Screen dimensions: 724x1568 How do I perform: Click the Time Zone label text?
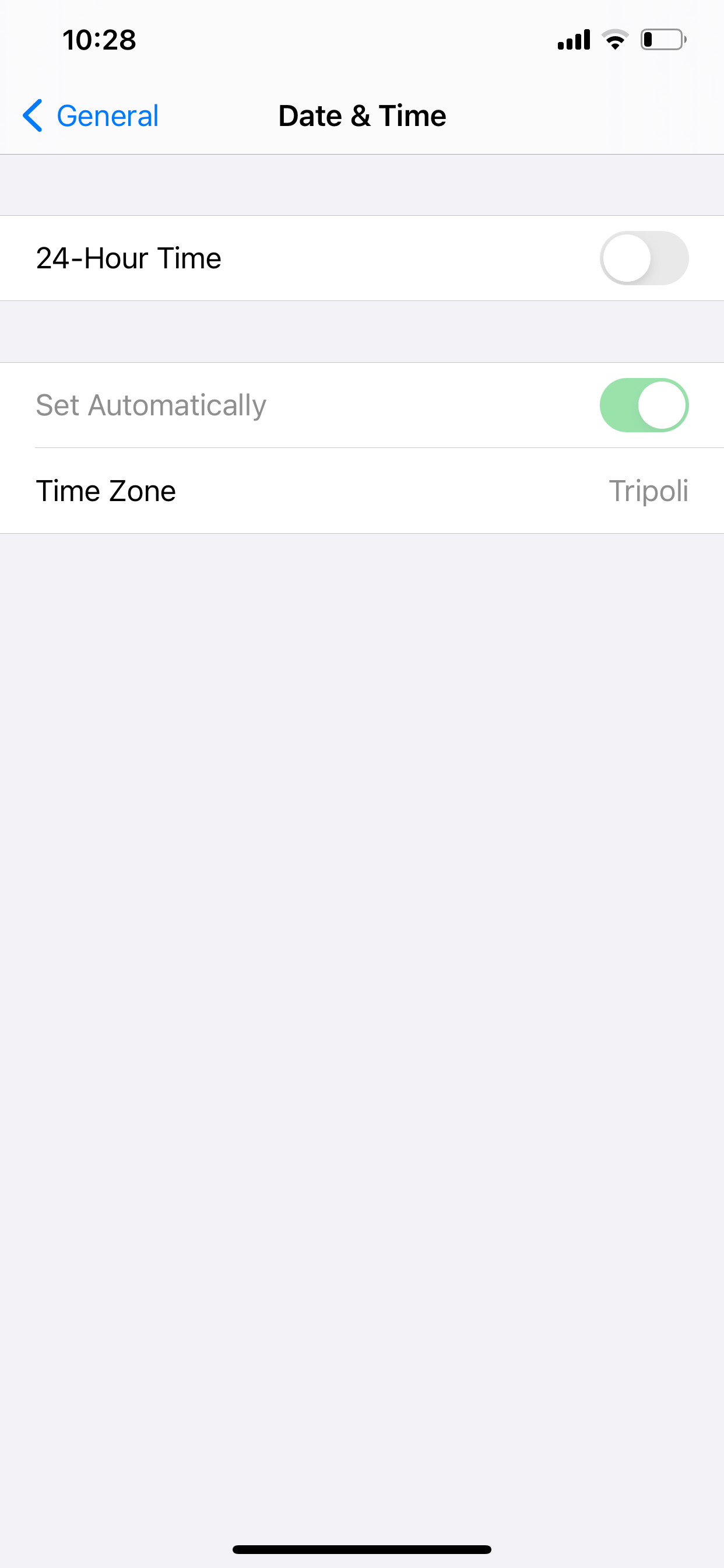click(x=106, y=491)
